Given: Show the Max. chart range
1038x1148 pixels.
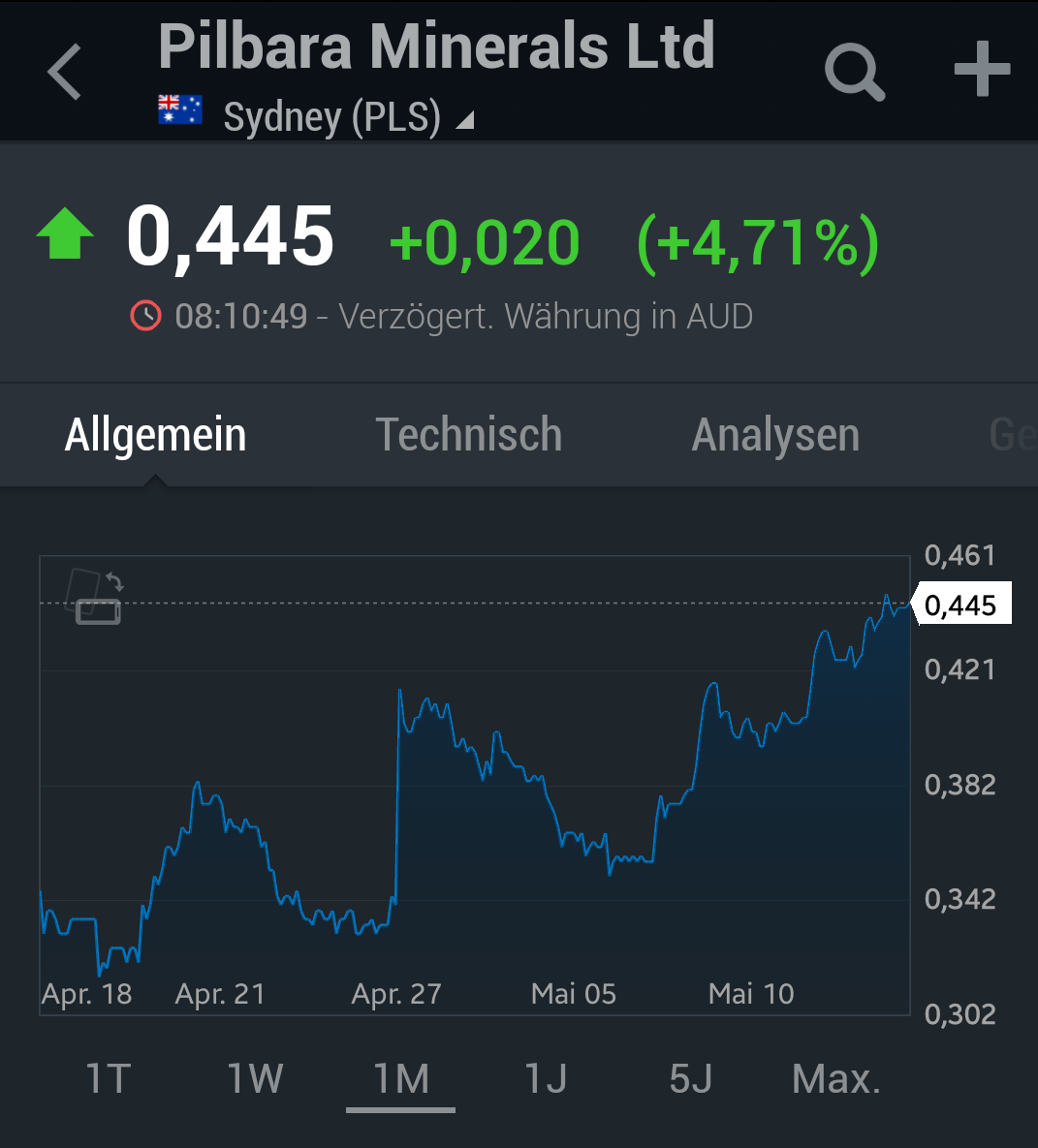Looking at the screenshot, I should (x=835, y=1078).
